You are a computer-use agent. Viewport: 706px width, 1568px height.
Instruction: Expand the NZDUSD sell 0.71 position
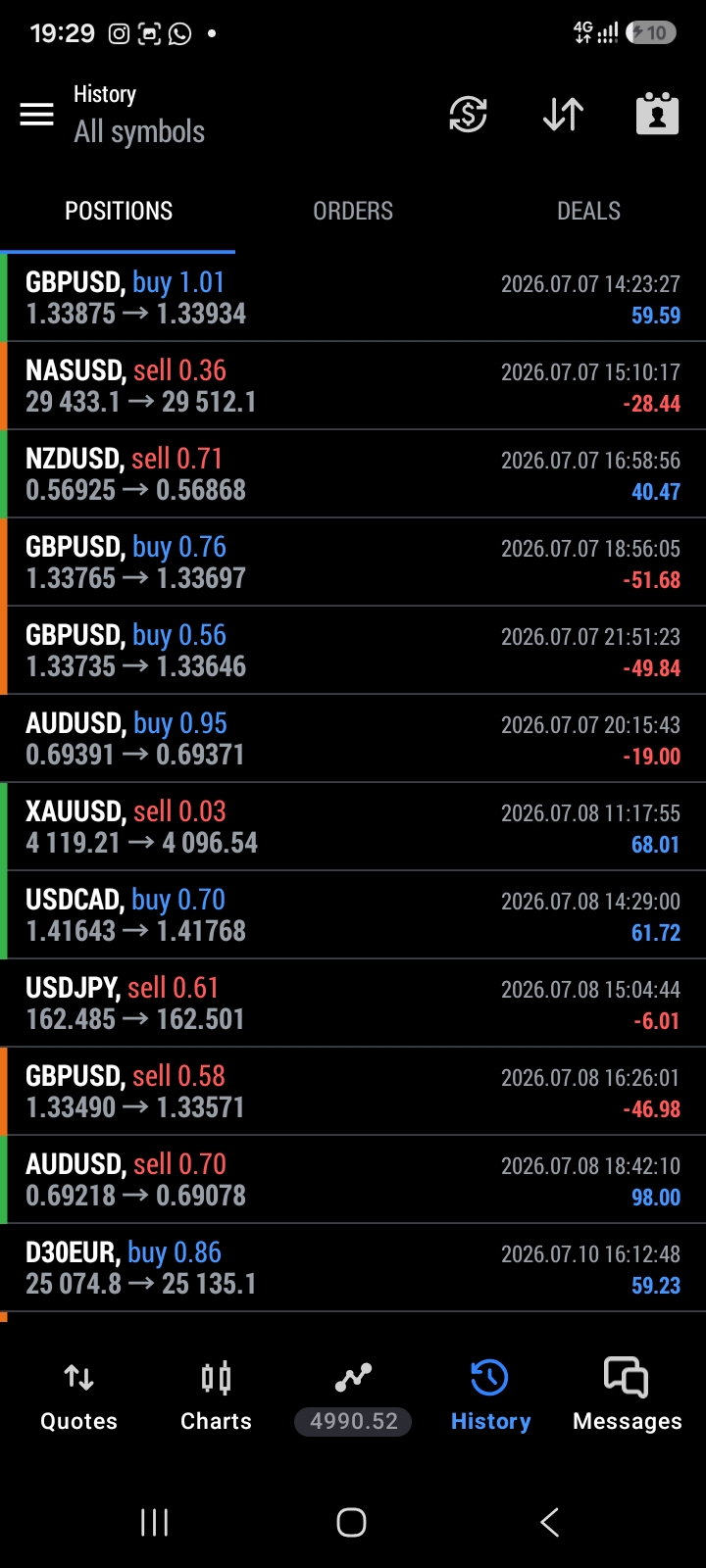click(353, 474)
